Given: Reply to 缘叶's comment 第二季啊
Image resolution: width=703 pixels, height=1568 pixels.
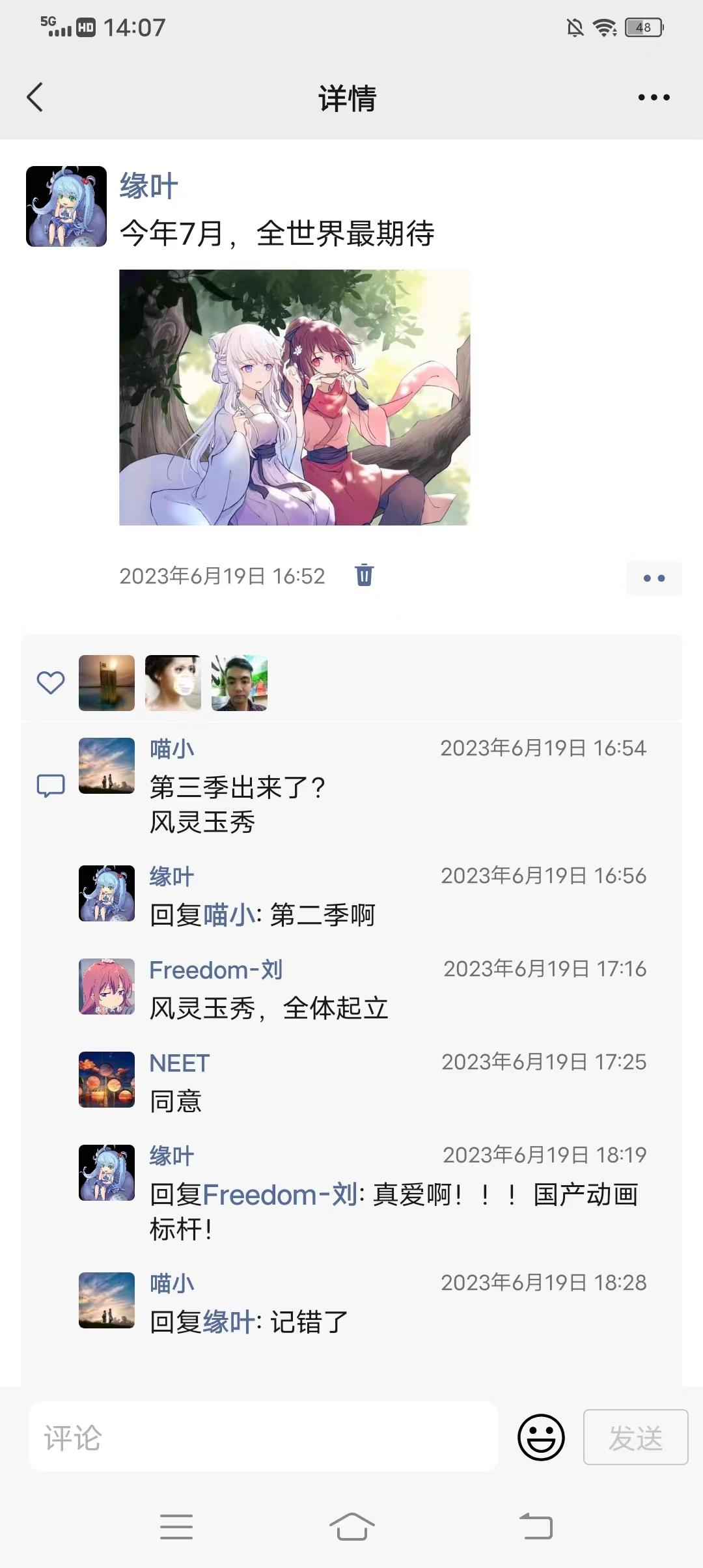Looking at the screenshot, I should tap(322, 916).
